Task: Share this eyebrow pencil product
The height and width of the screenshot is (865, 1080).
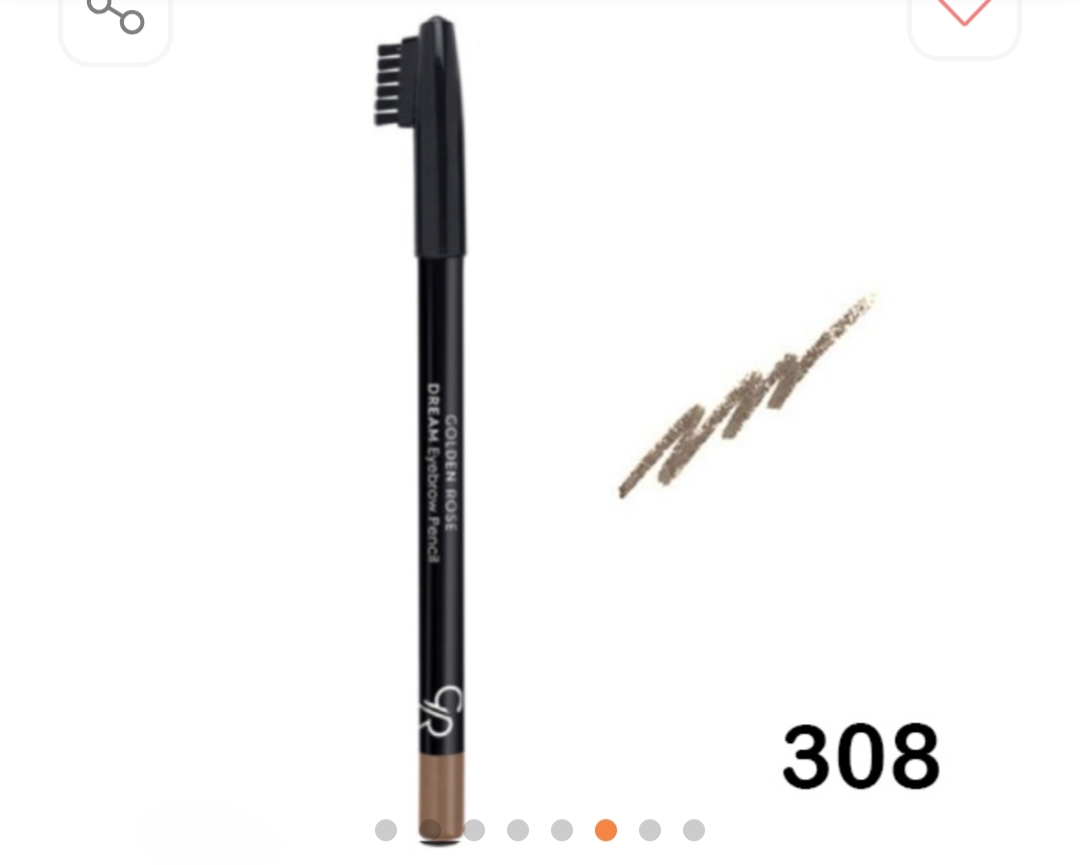Action: tap(115, 18)
